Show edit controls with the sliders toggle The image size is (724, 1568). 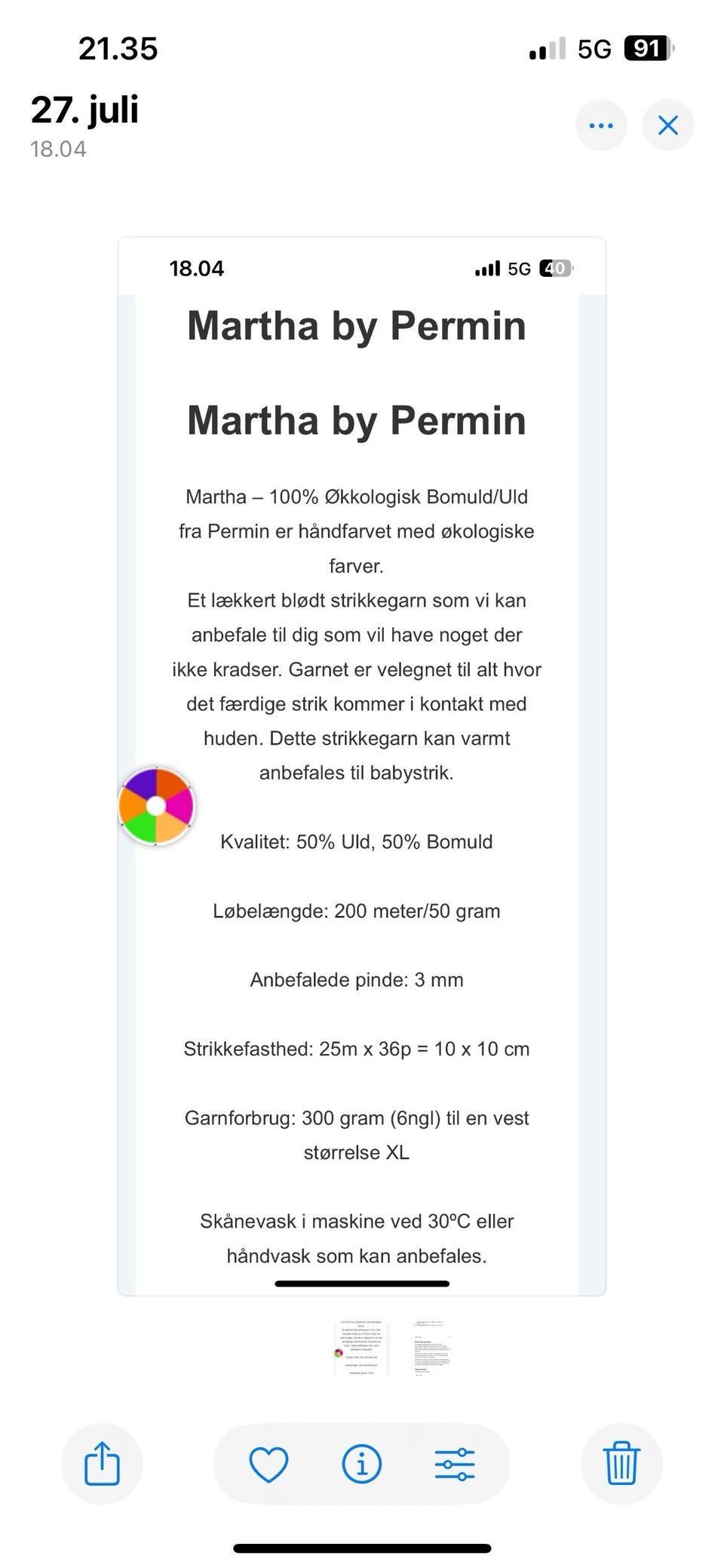(x=456, y=1462)
